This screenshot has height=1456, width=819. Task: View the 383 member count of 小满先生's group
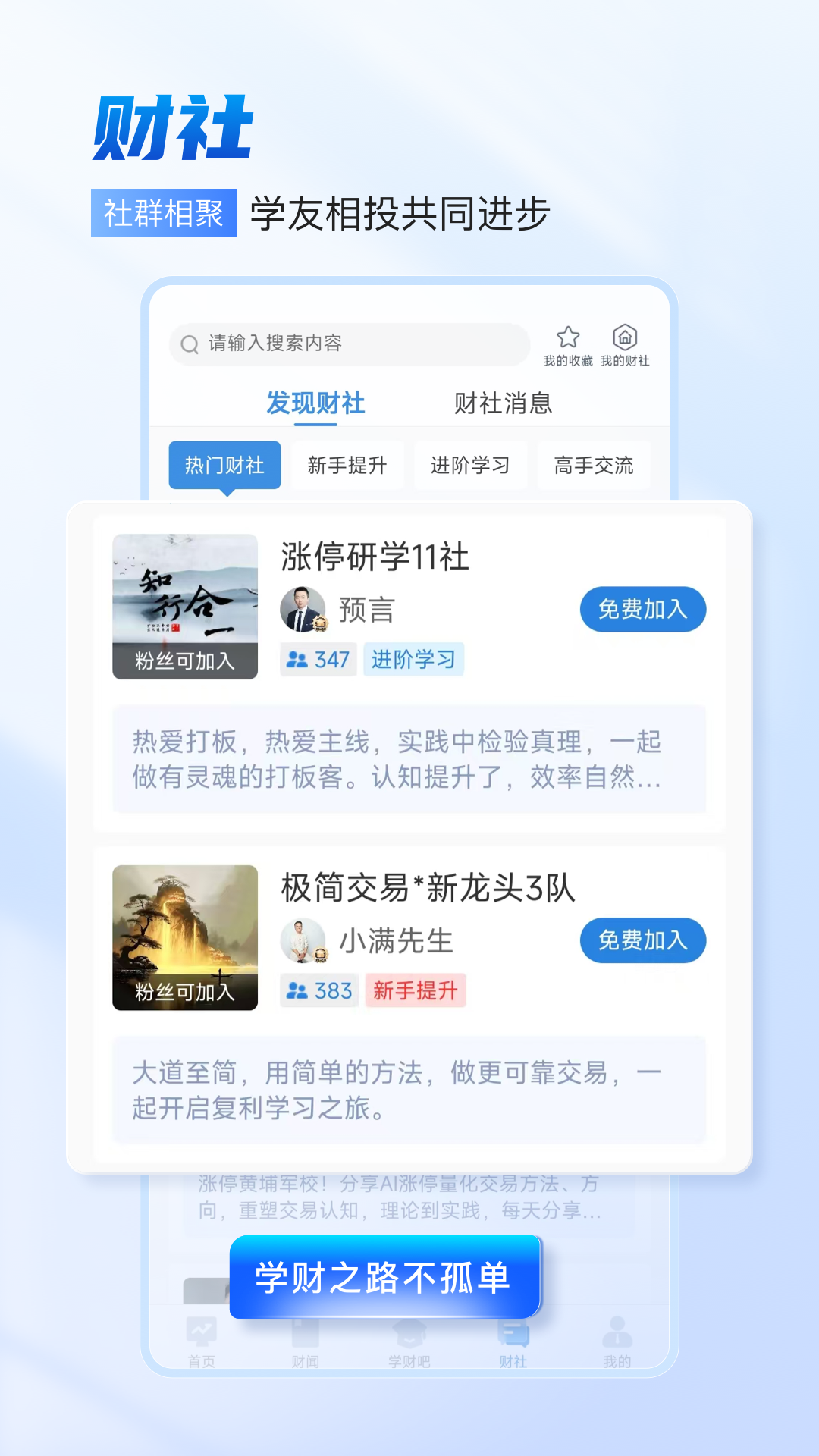pos(318,990)
